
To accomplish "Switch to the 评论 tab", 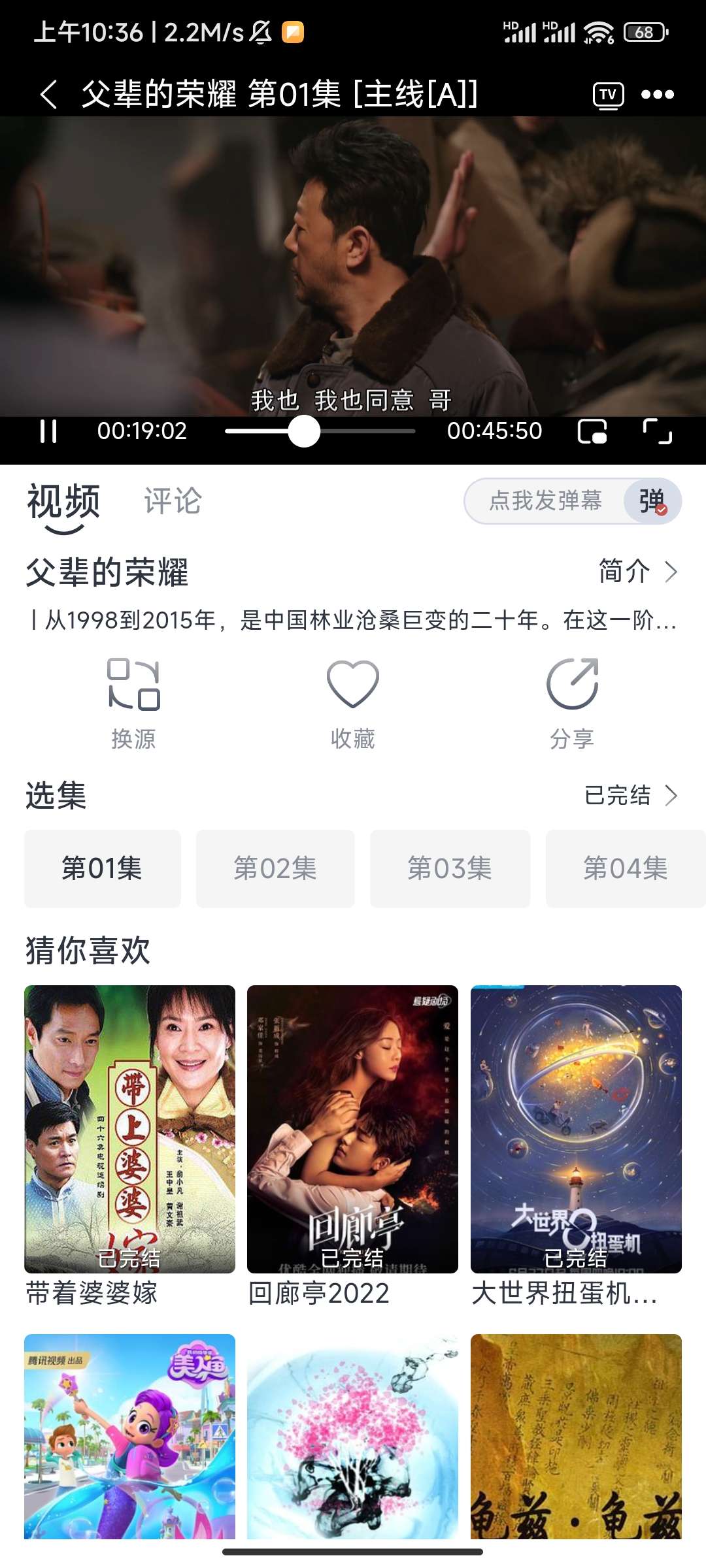I will (173, 501).
